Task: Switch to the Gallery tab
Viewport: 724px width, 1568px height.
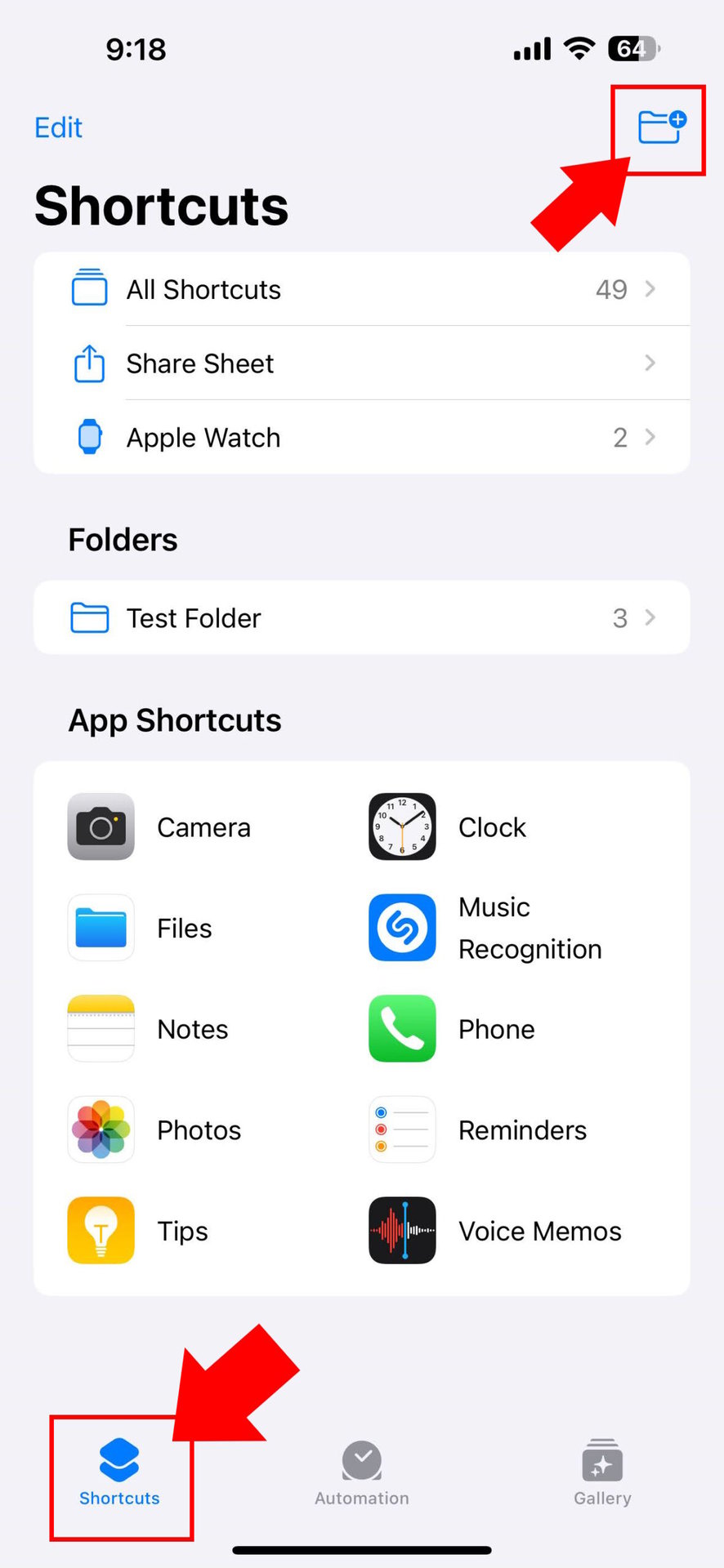Action: click(x=602, y=1472)
